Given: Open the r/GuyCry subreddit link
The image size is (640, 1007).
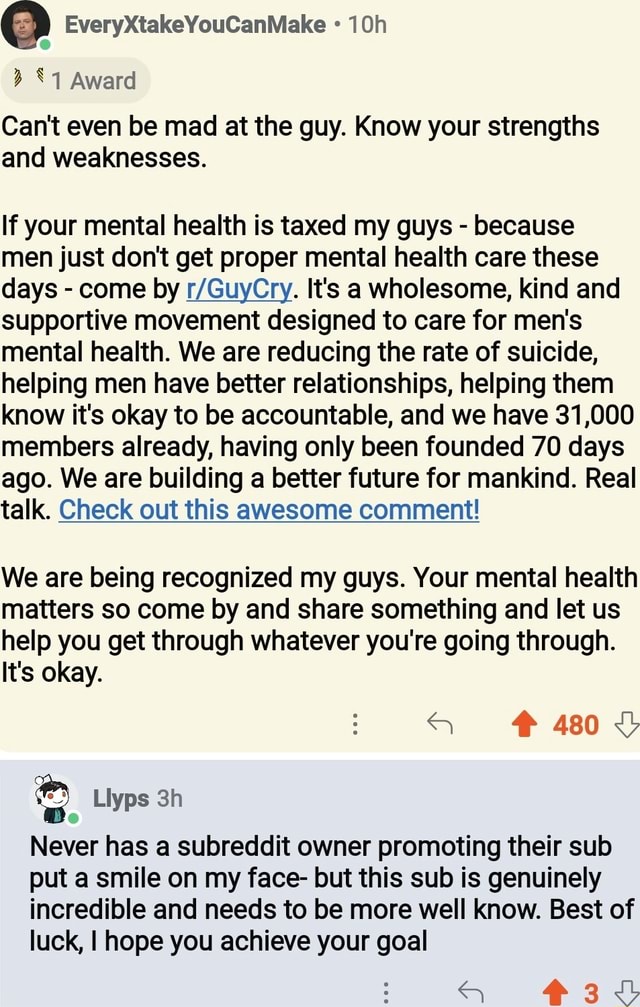Looking at the screenshot, I should (239, 290).
